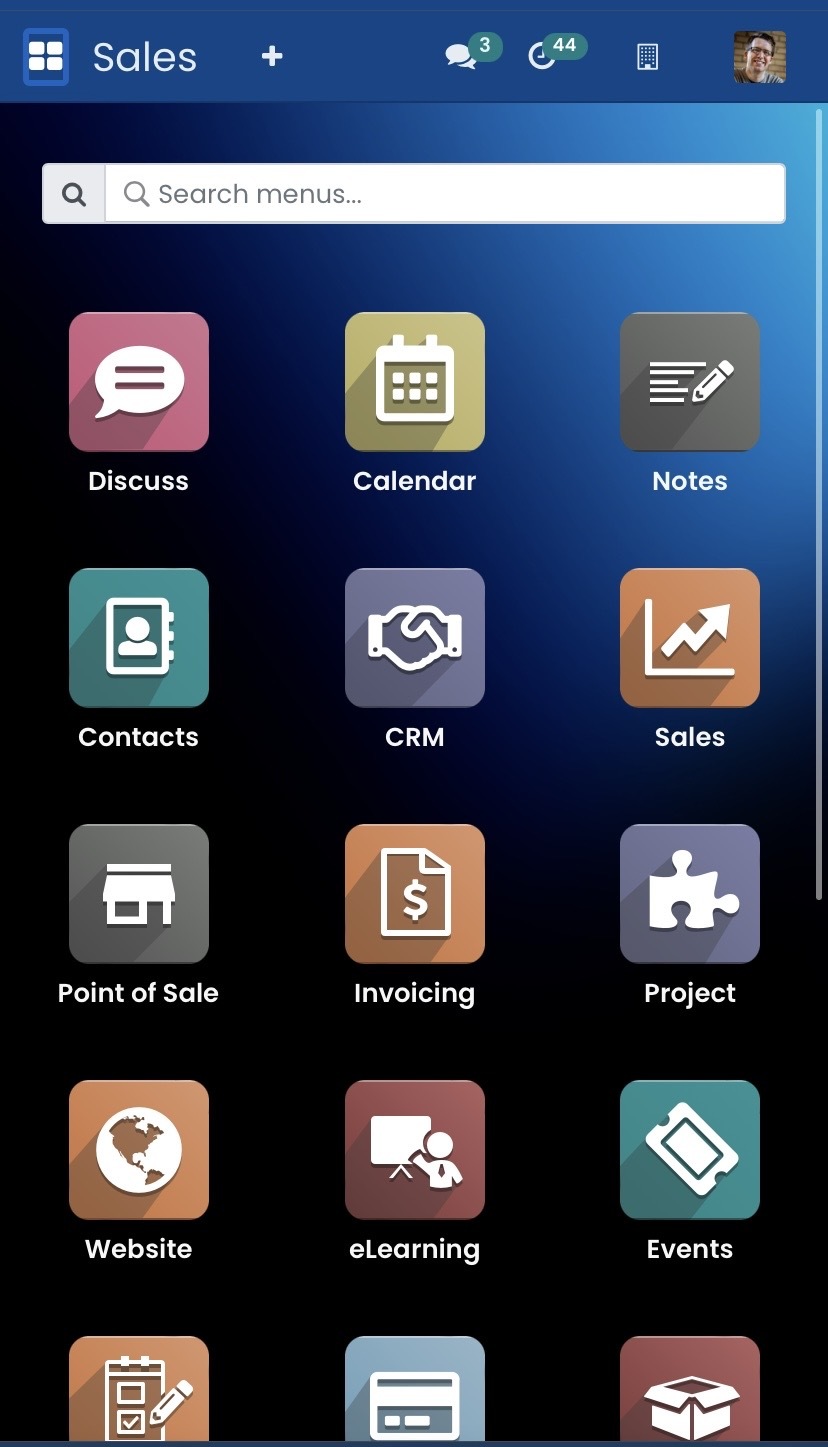828x1447 pixels.
Task: Launch the Discuss app
Action: coord(139,382)
